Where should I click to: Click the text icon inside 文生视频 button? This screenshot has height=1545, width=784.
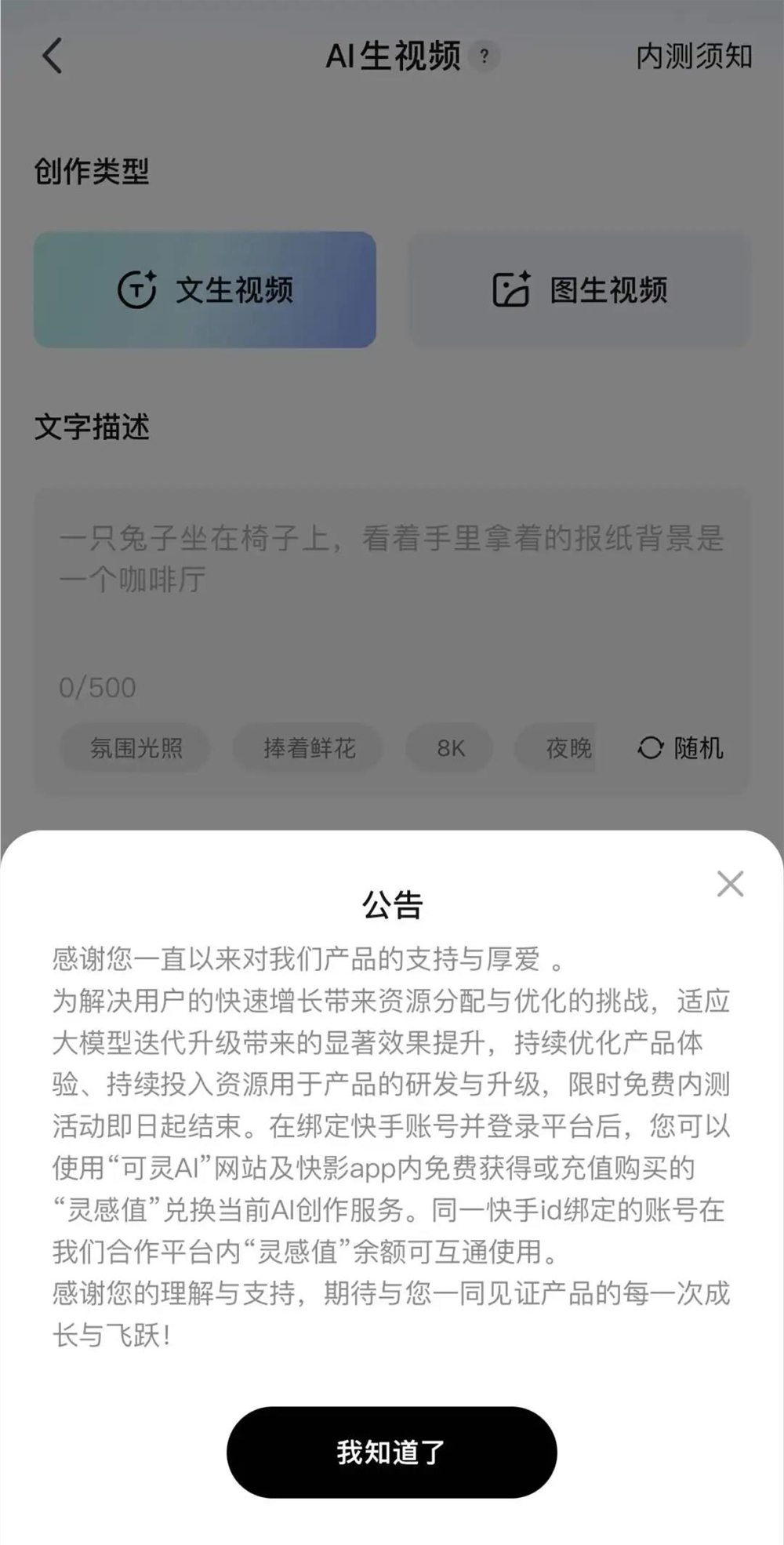tap(137, 289)
